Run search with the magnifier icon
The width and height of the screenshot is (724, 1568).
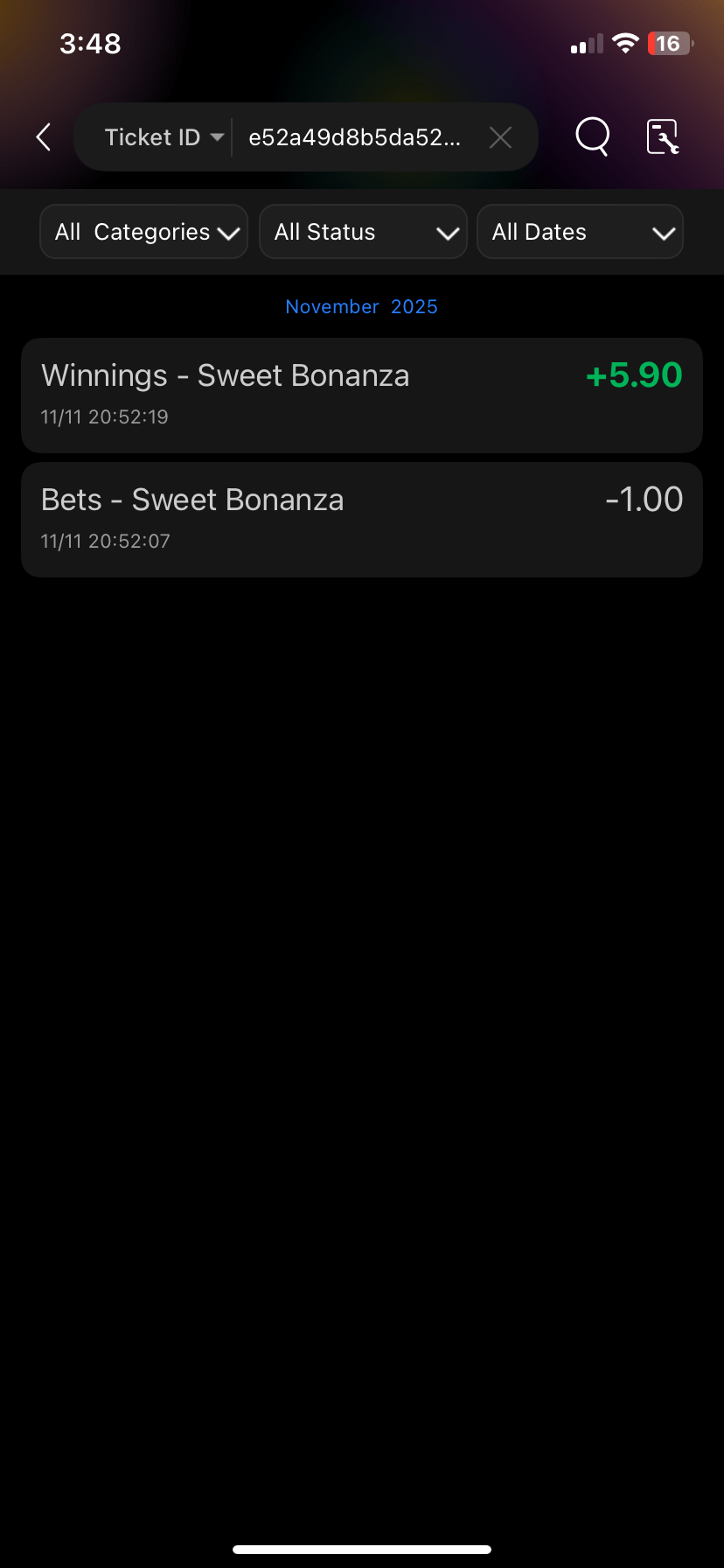pos(592,137)
